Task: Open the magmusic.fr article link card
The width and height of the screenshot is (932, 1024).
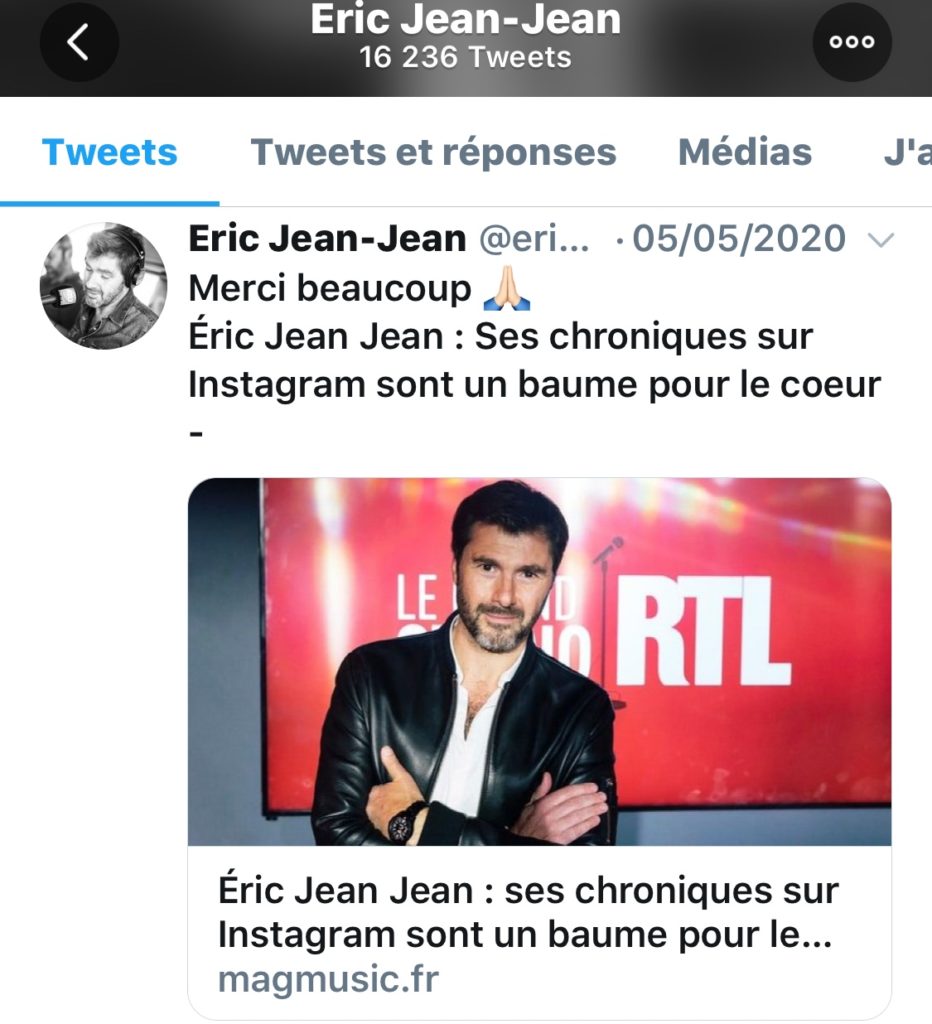Action: click(539, 747)
